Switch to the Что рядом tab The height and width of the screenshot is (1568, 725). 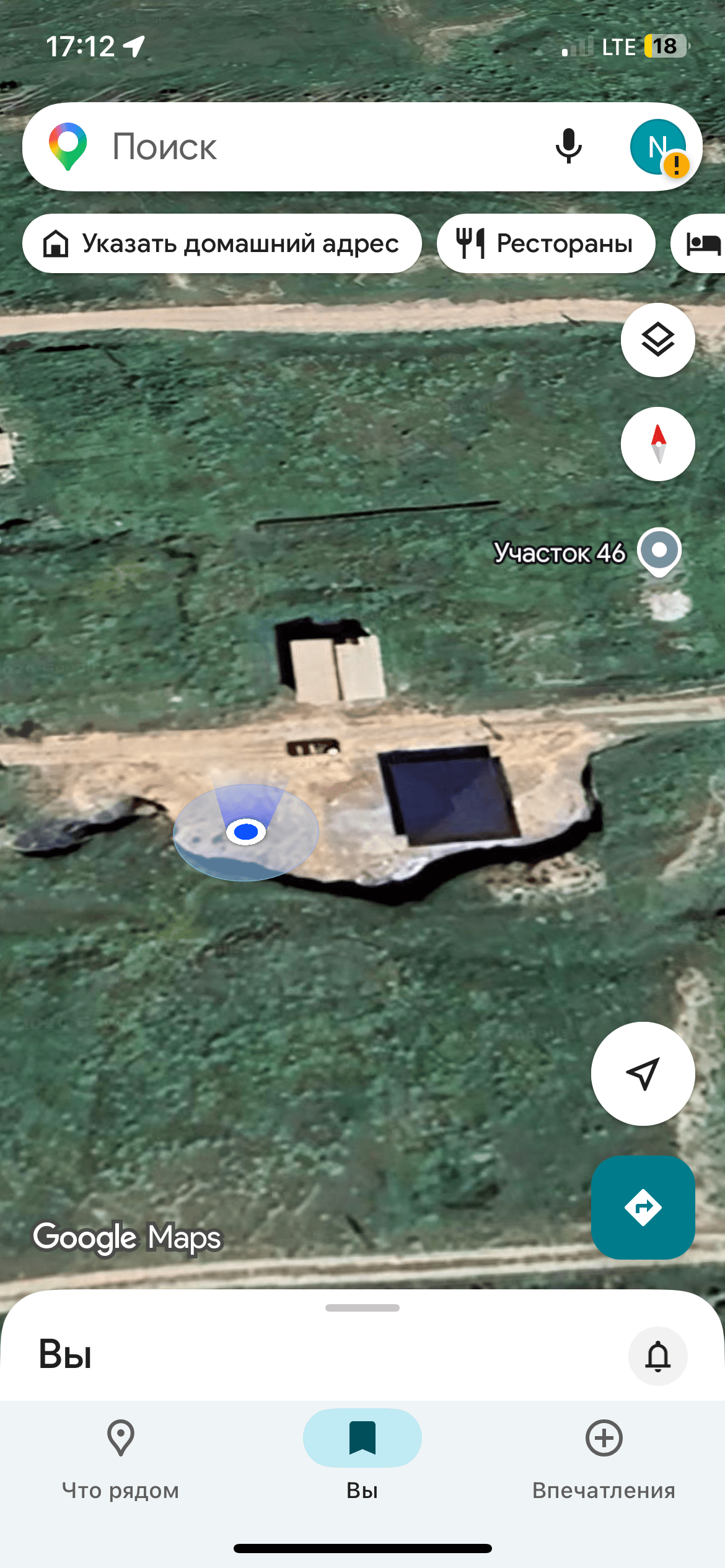click(121, 1461)
